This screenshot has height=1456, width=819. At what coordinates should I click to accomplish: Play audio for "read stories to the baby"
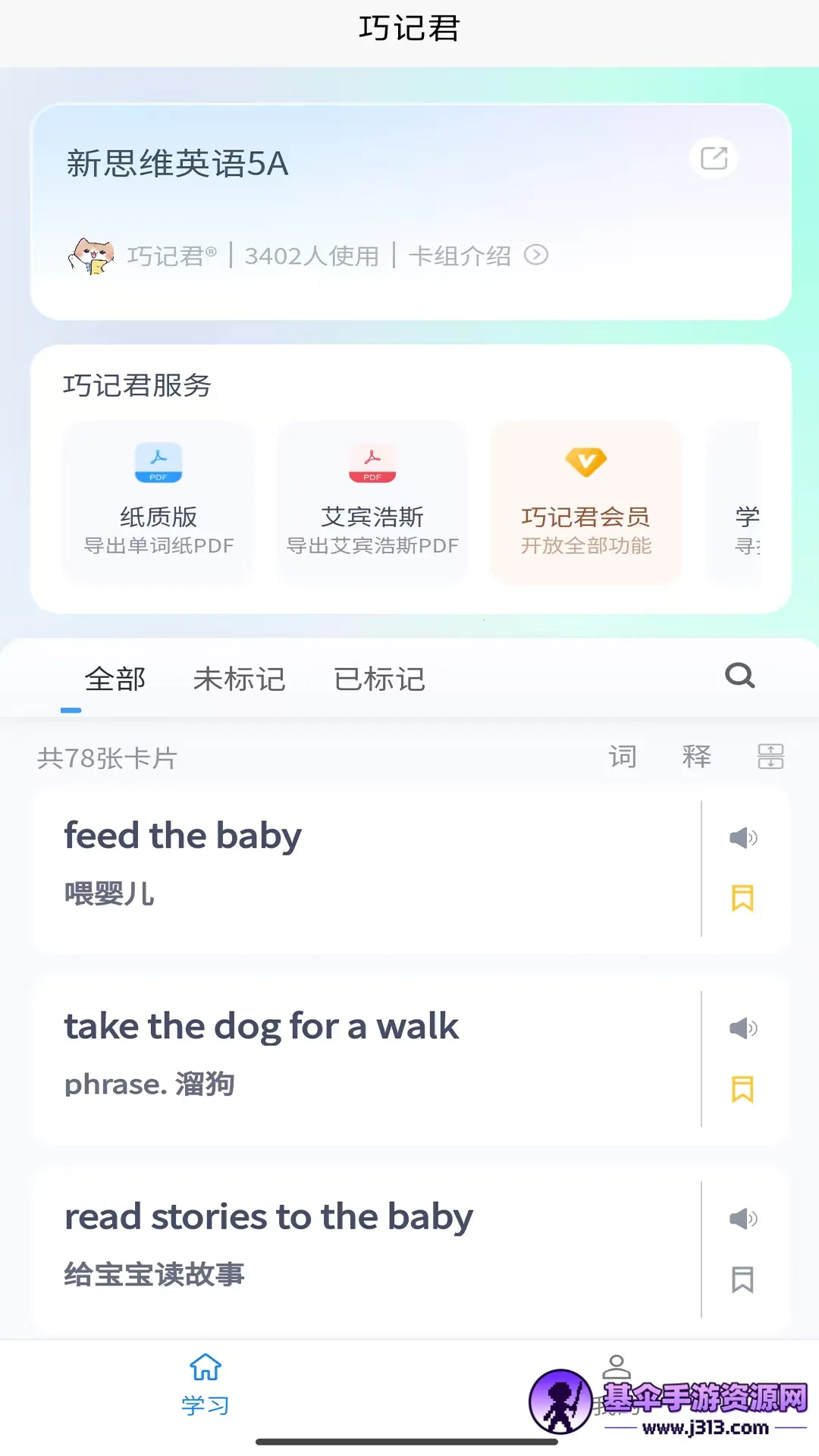pyautogui.click(x=742, y=1219)
